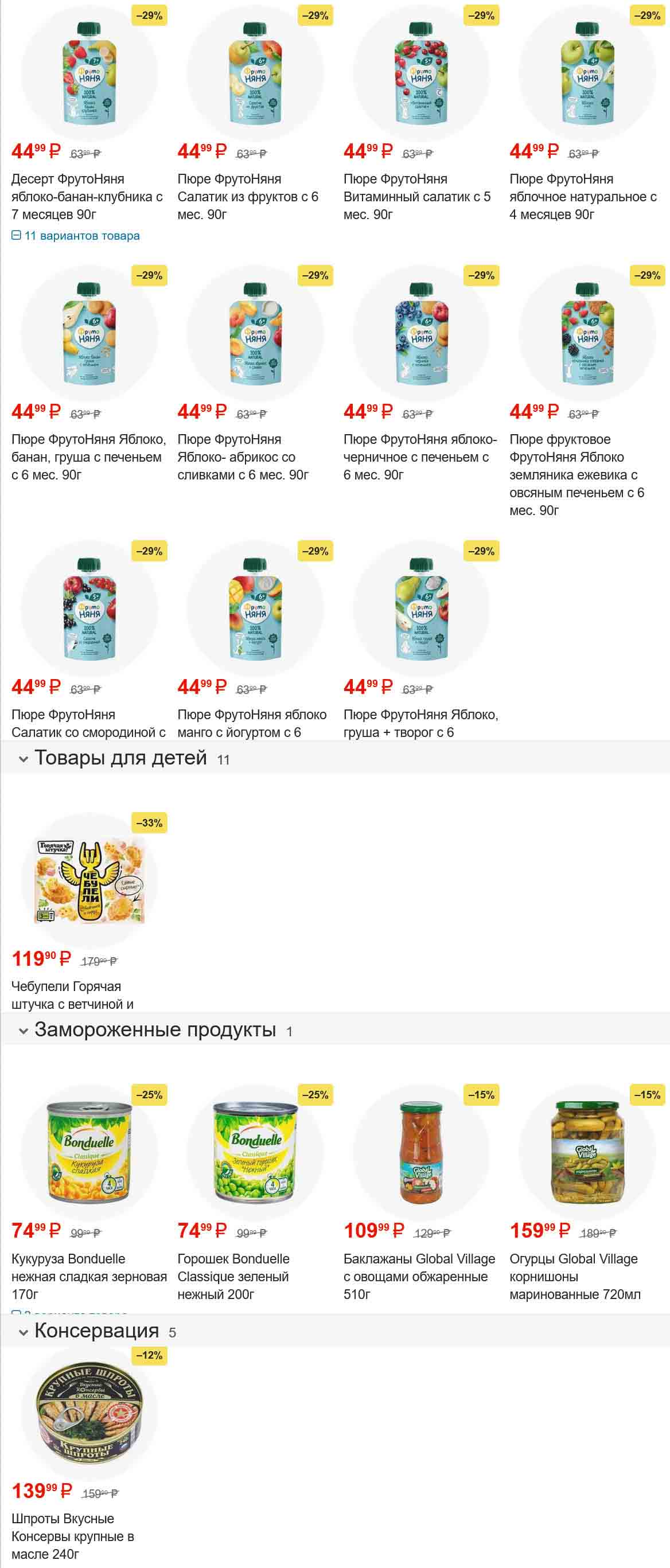Open Пюре яблоко манго с йогуртом

tap(251, 723)
